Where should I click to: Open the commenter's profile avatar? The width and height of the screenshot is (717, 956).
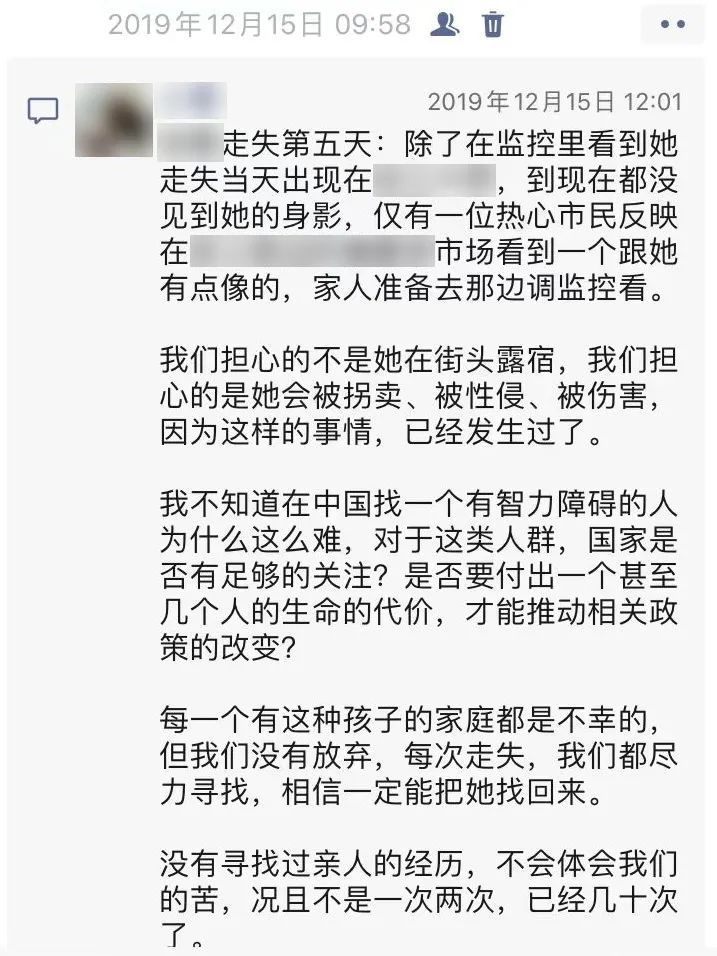point(112,122)
